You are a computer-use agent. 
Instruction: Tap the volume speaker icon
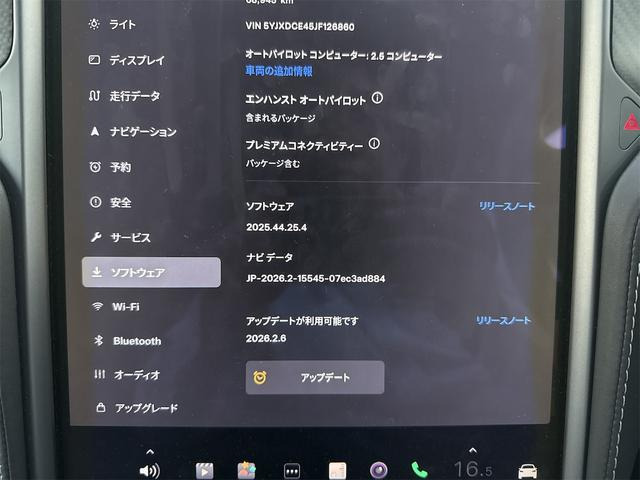[x=150, y=469]
